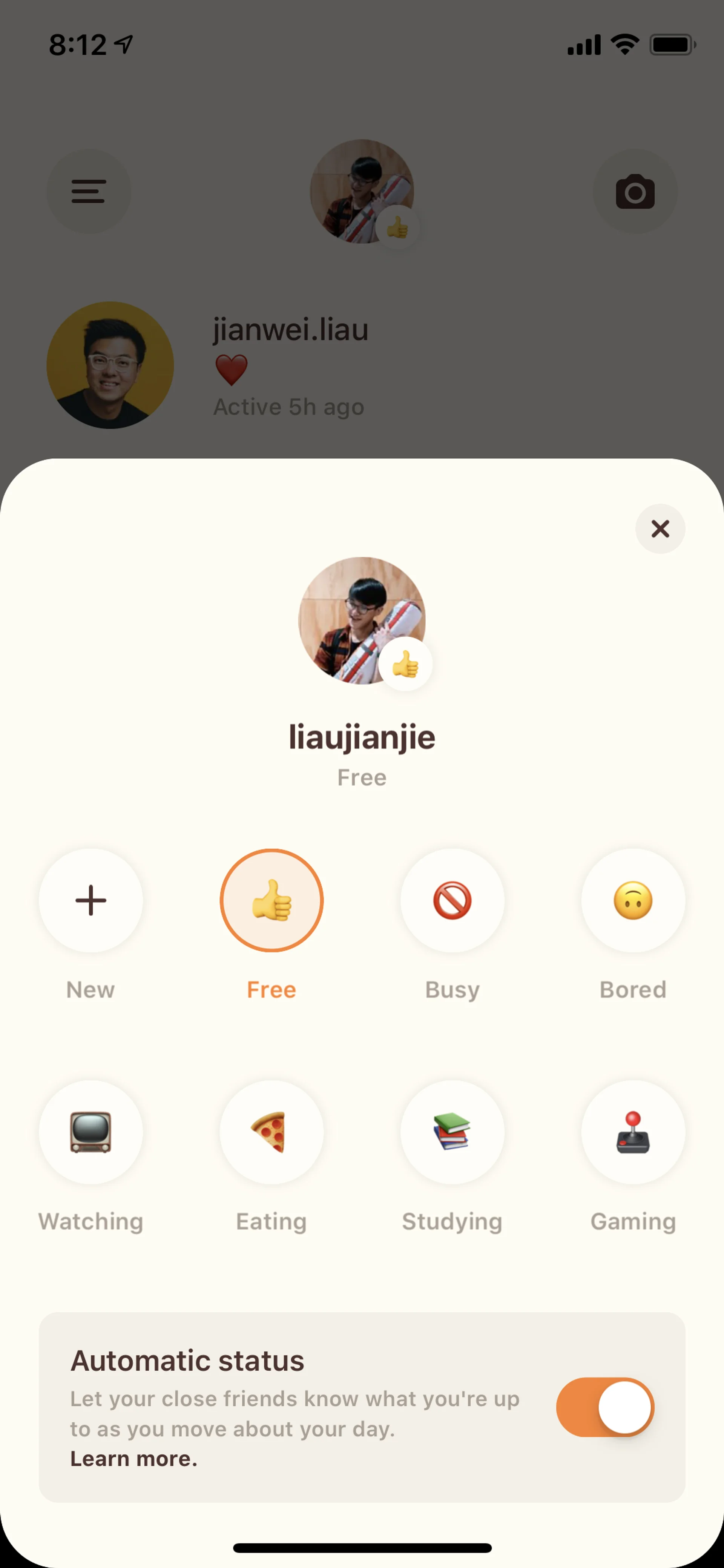
Task: Create a new custom status
Action: pos(90,900)
